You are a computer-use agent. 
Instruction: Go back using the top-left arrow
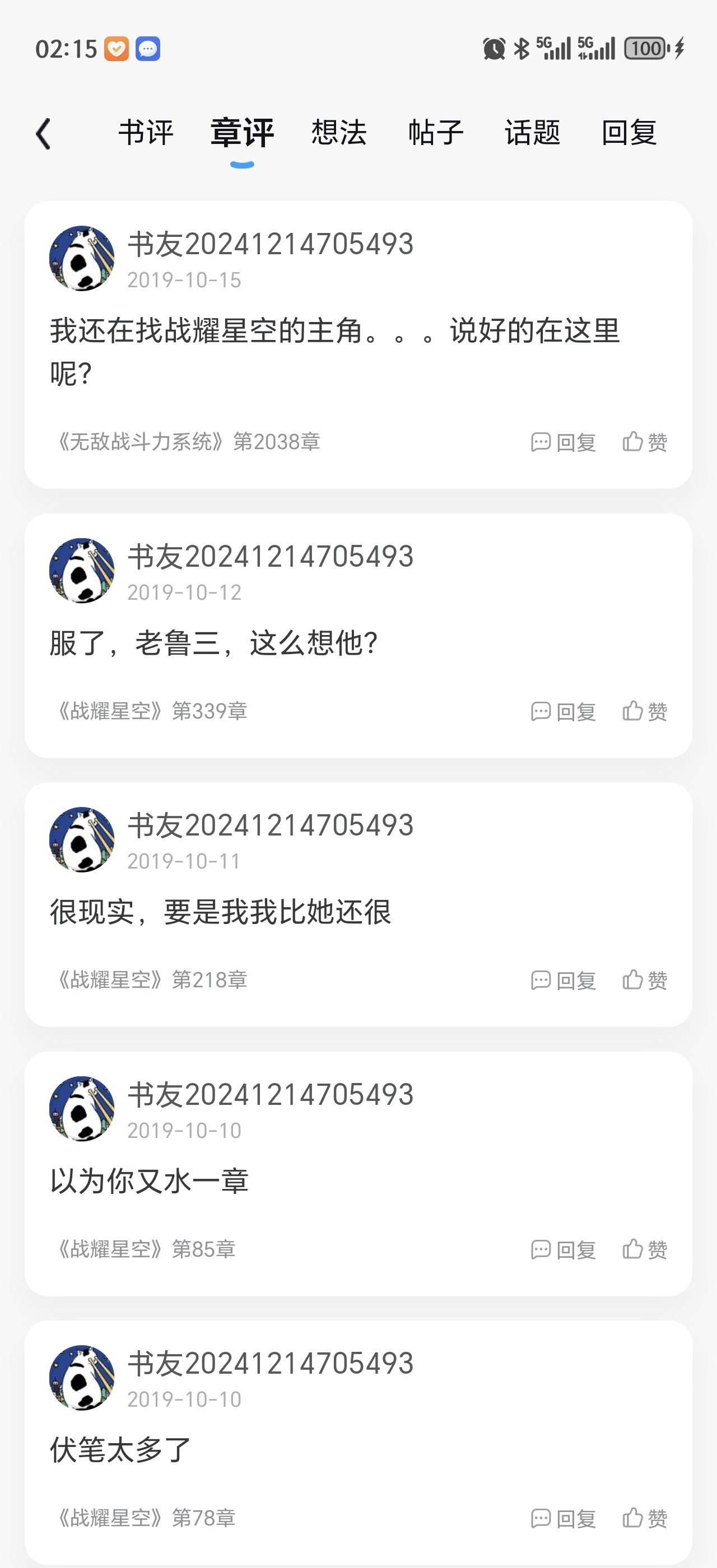pos(43,133)
